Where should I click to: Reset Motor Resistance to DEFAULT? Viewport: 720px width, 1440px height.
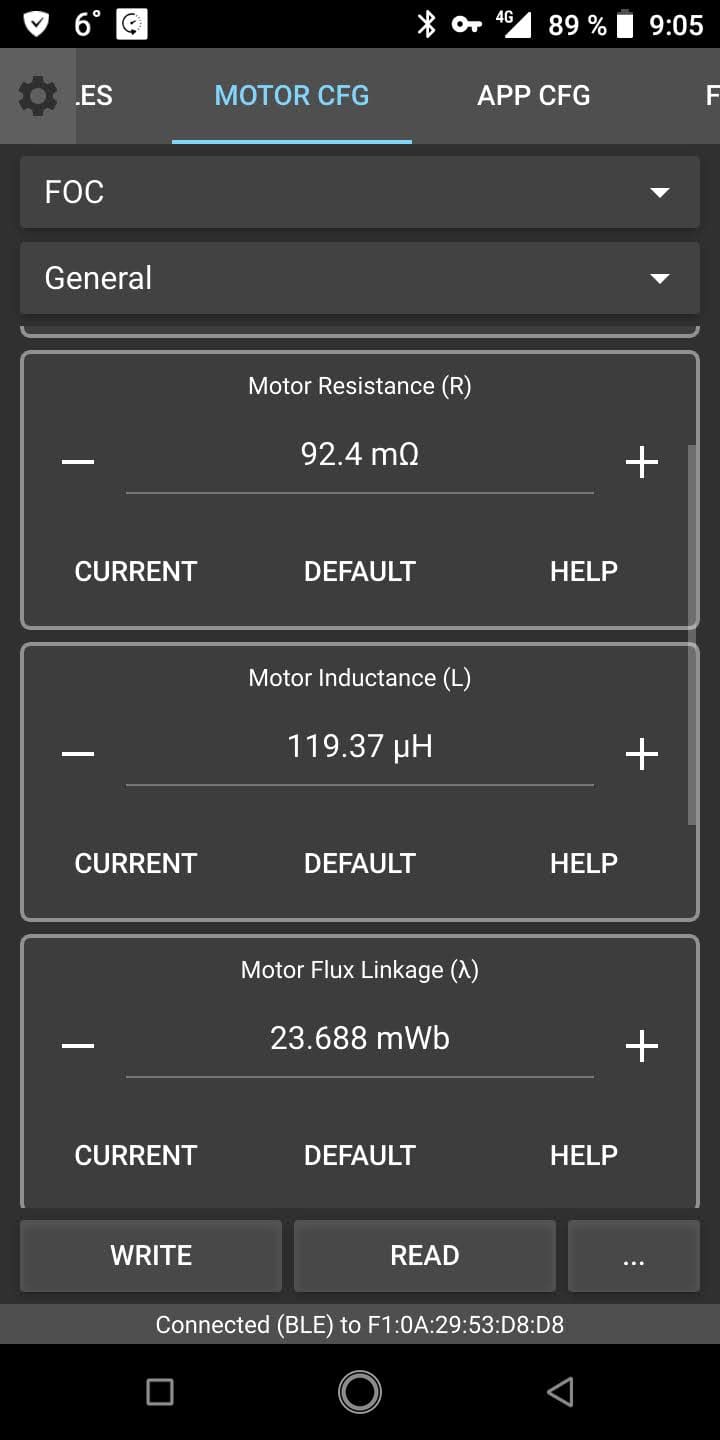360,571
